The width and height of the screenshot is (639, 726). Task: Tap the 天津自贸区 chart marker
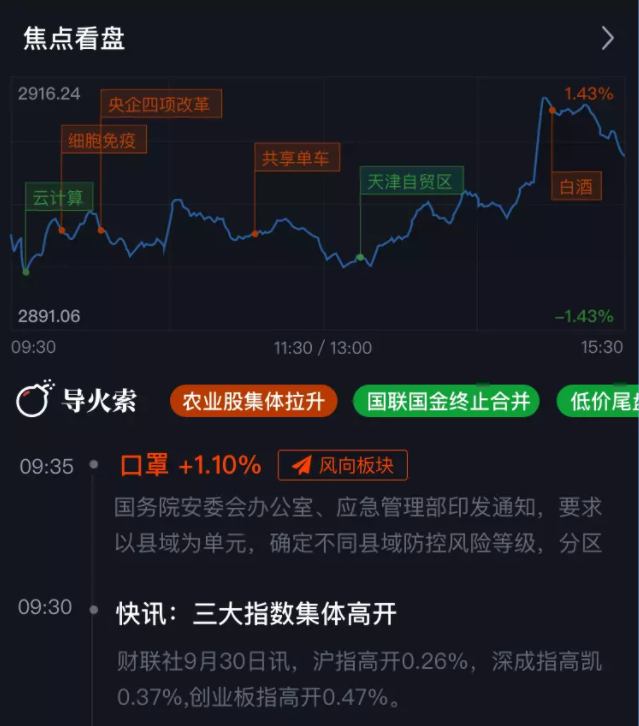point(412,181)
